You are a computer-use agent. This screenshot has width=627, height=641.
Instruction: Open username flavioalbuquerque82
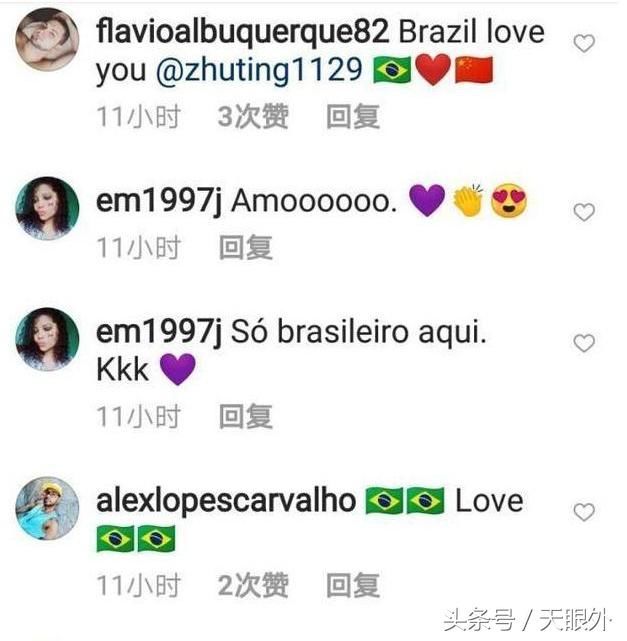241,31
